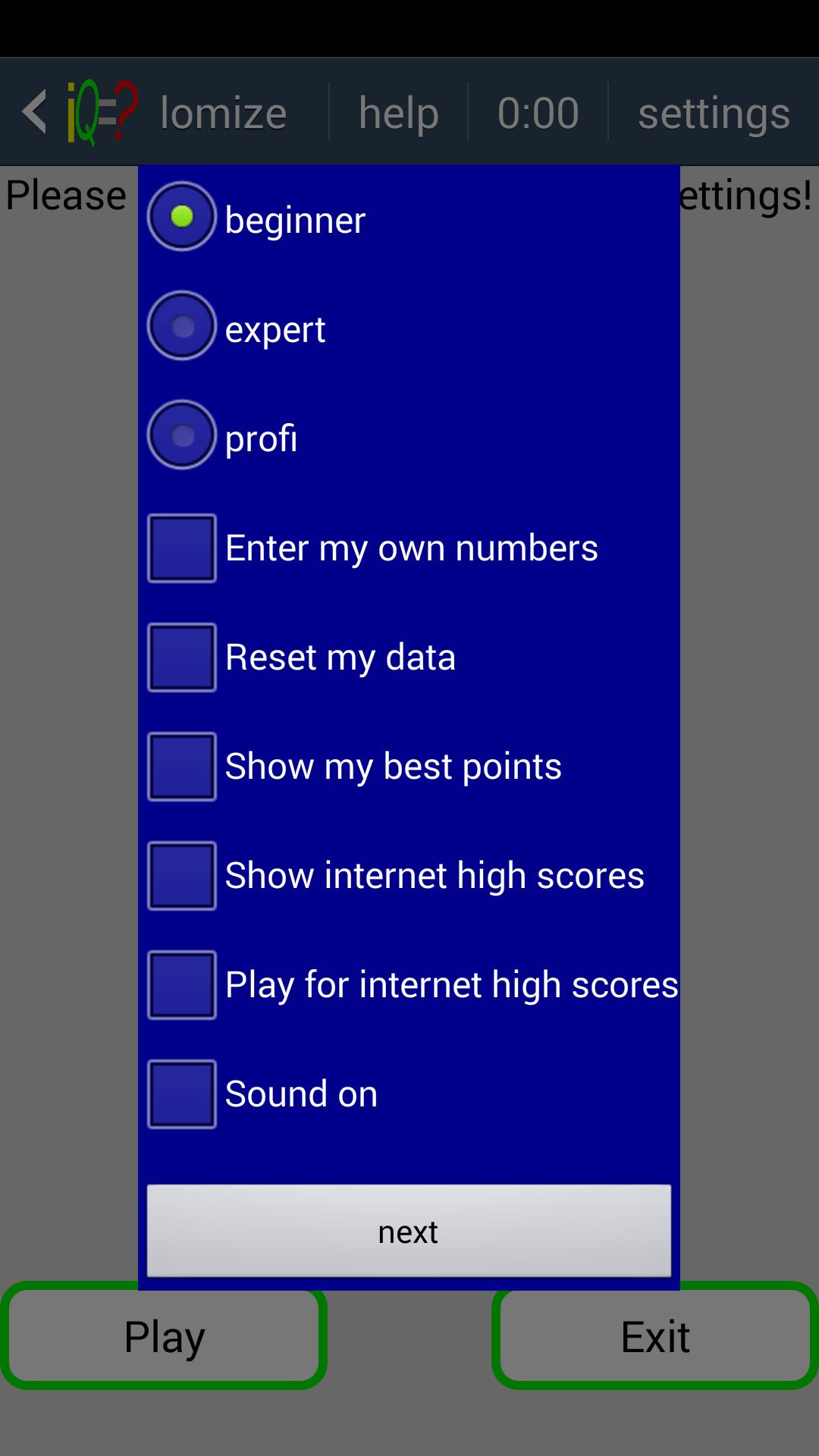Screen dimensions: 819x1456
Task: Enable Play for internet high scores
Action: 182,984
